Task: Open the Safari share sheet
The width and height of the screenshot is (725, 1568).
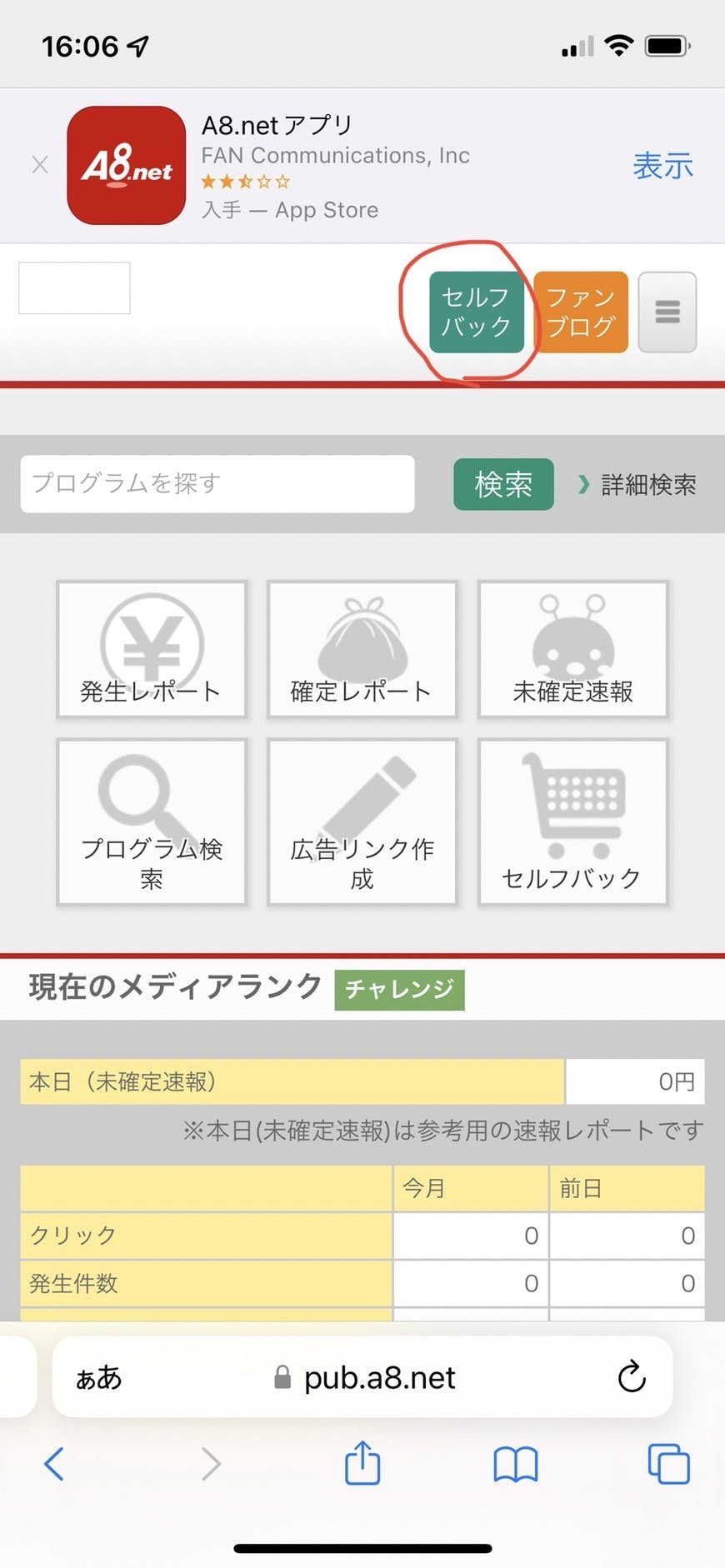Action: pyautogui.click(x=362, y=1462)
